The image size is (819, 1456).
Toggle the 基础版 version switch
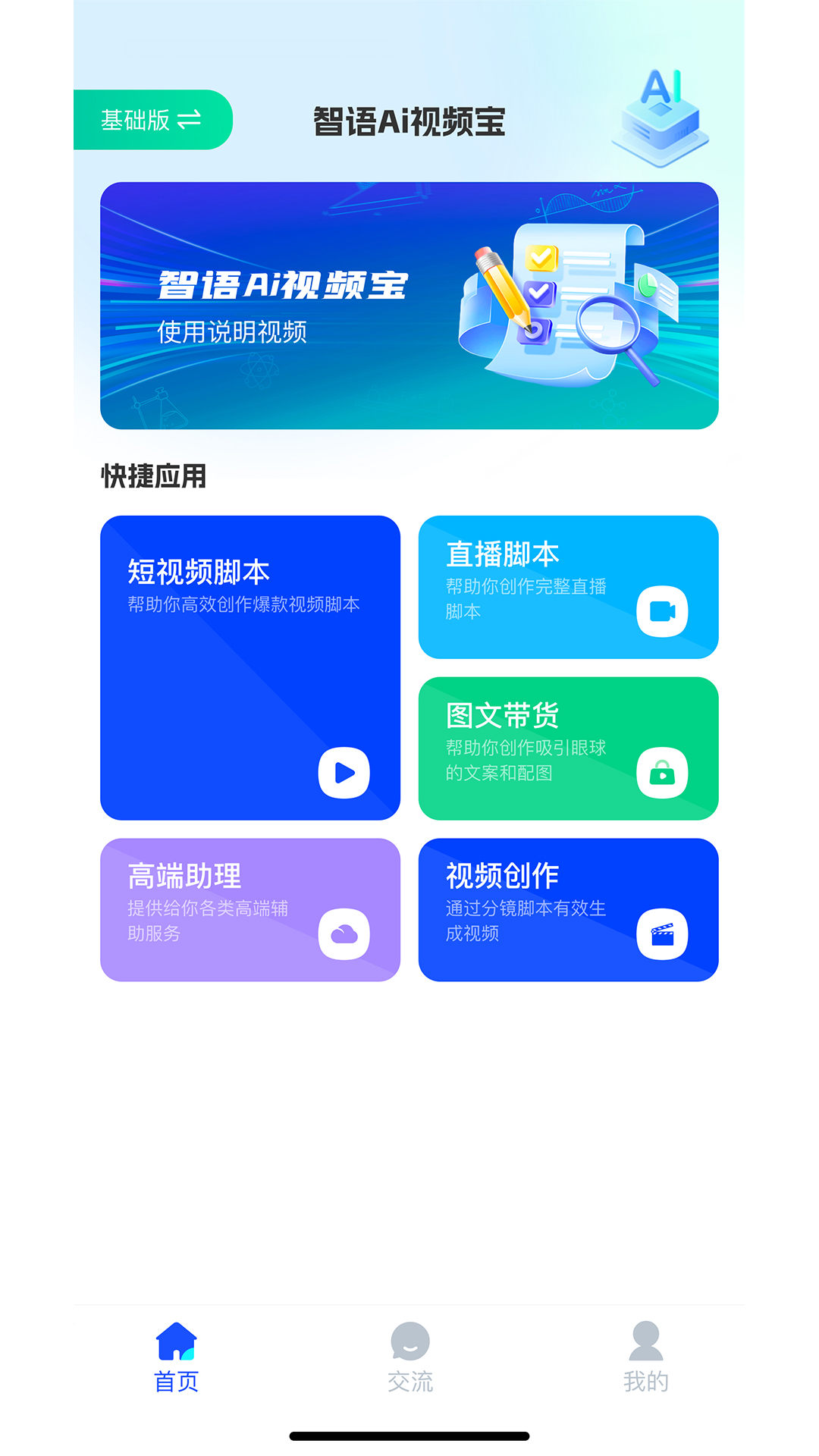(x=152, y=119)
